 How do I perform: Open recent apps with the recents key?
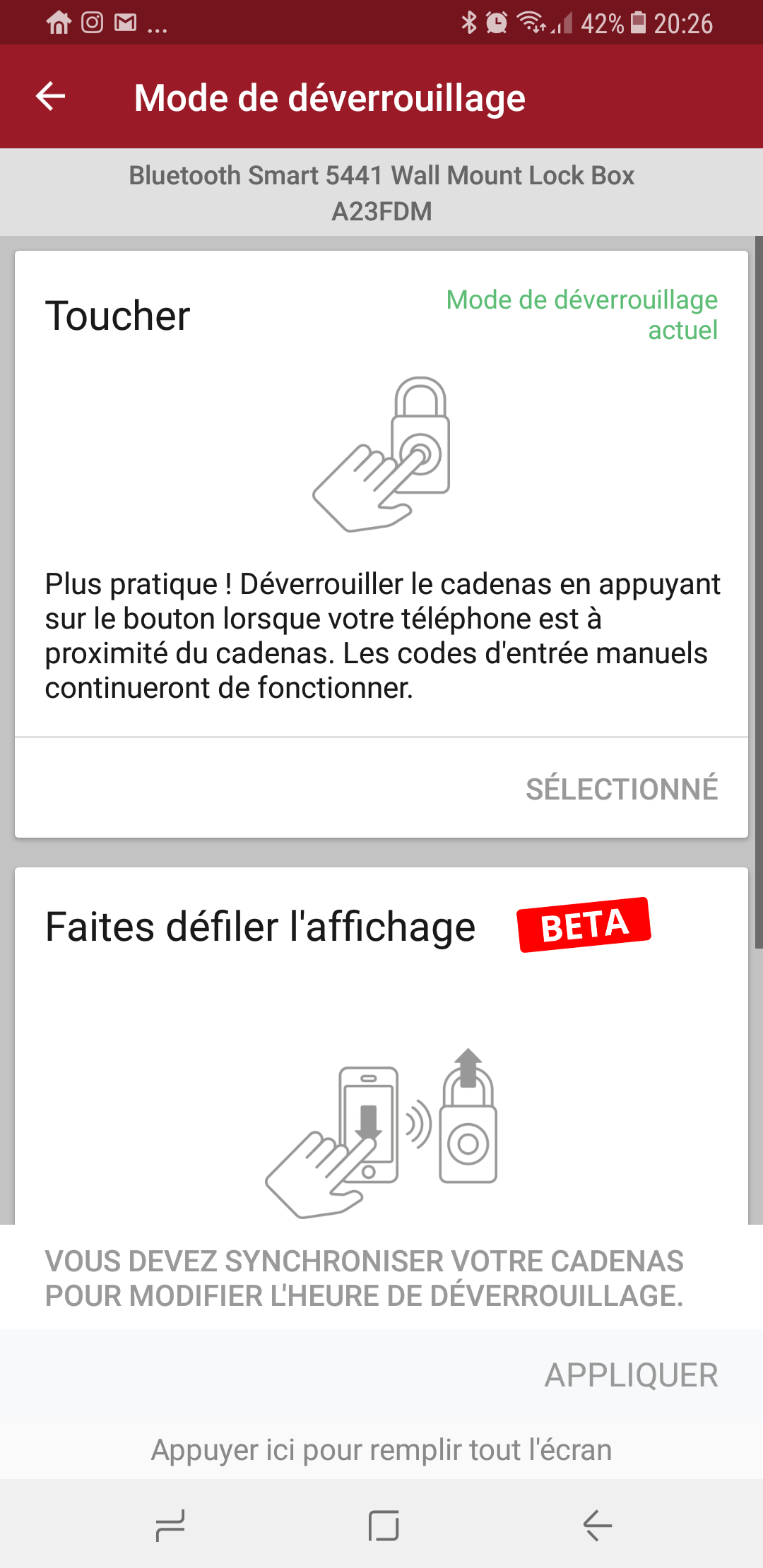click(x=170, y=1526)
